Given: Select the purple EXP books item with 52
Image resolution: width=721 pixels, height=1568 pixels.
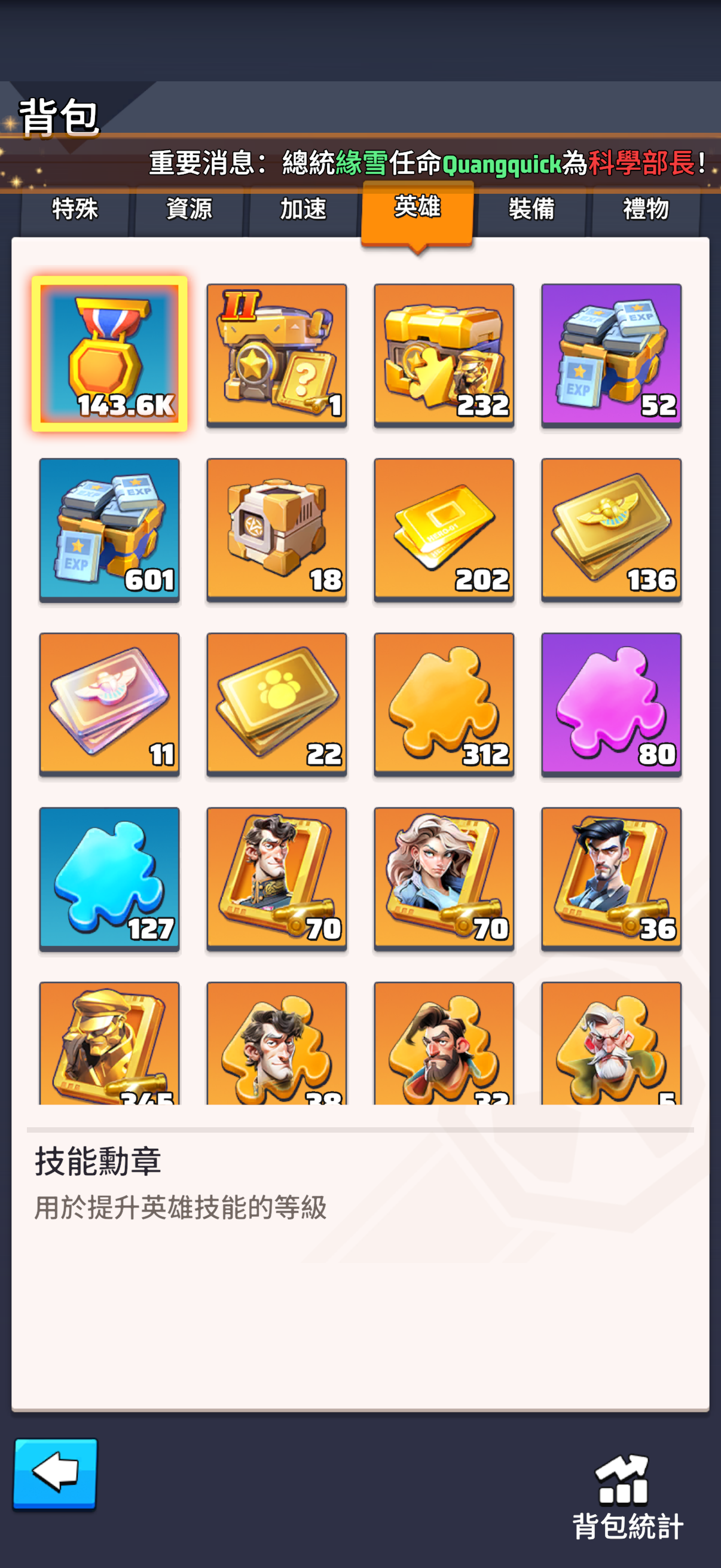Looking at the screenshot, I should tap(612, 354).
